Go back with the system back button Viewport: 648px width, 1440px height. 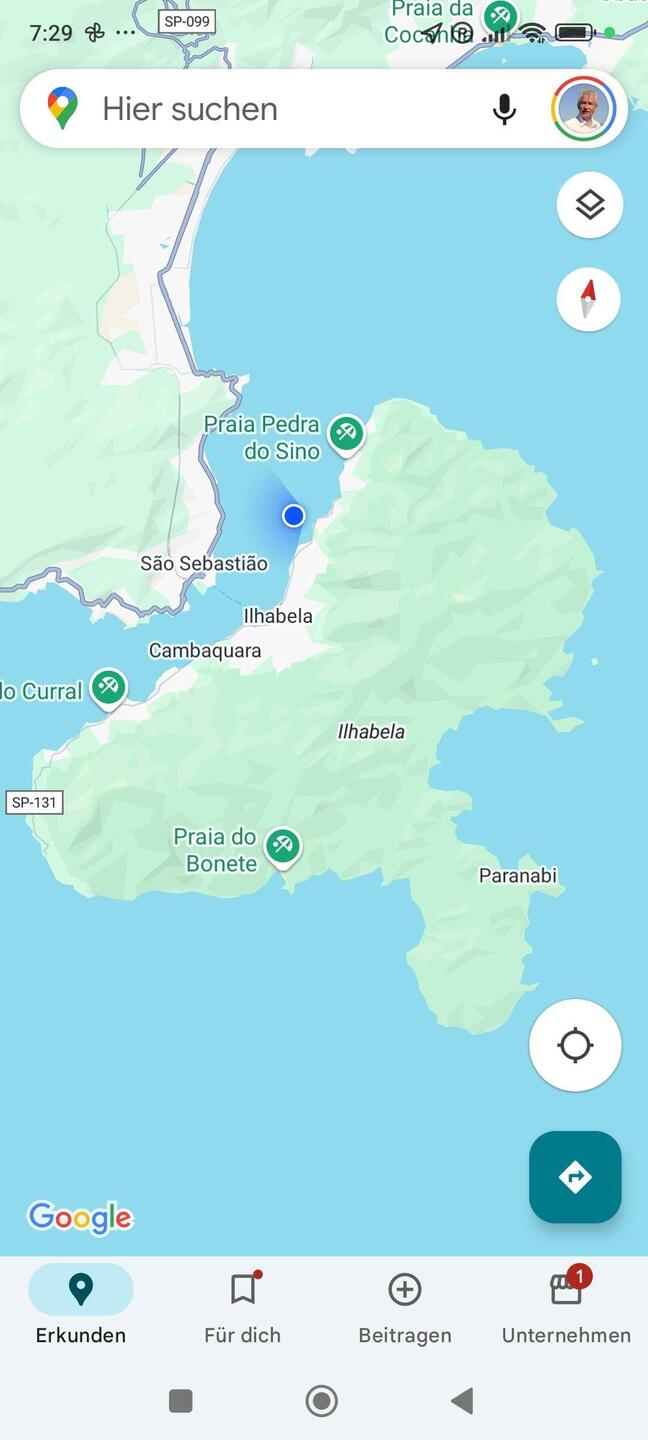point(462,1401)
